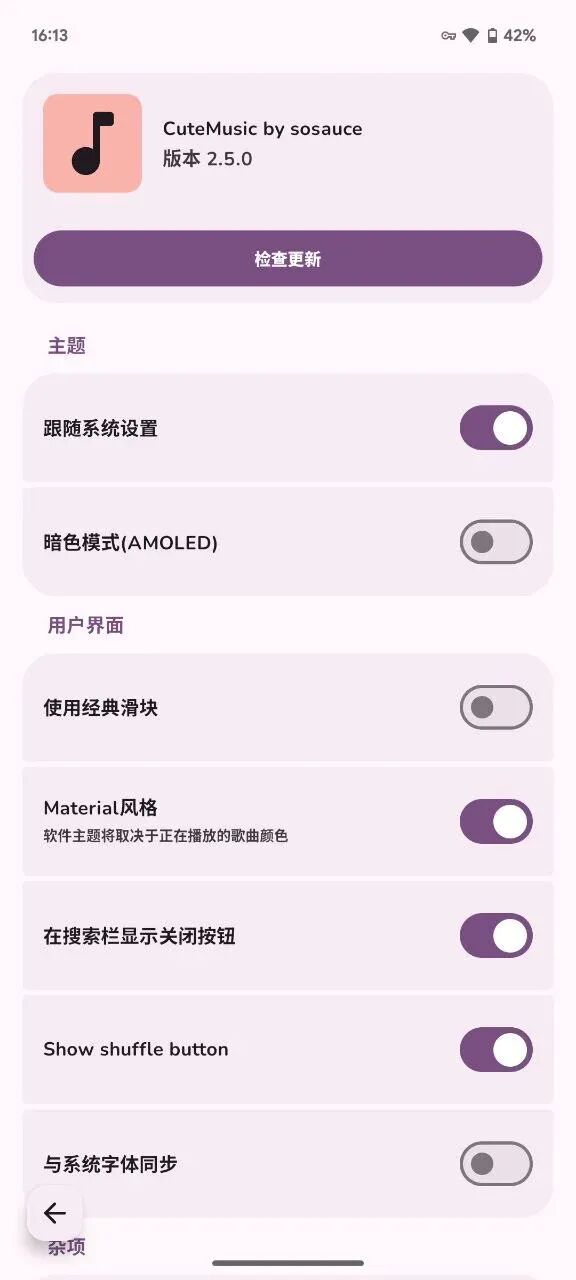Go back using the arrow button
This screenshot has height=1280, width=576.
tap(55, 1213)
